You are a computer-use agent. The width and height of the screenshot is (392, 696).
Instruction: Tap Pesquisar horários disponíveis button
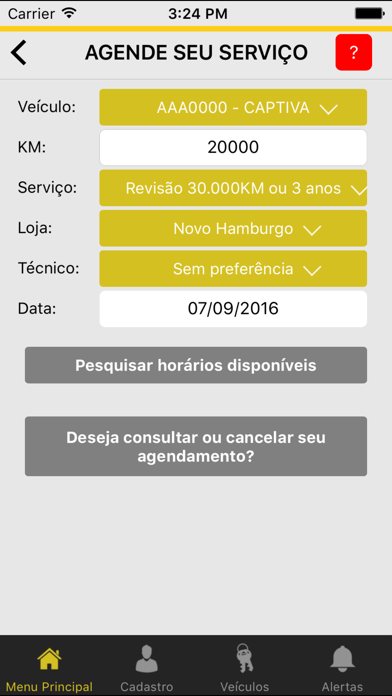click(x=196, y=365)
